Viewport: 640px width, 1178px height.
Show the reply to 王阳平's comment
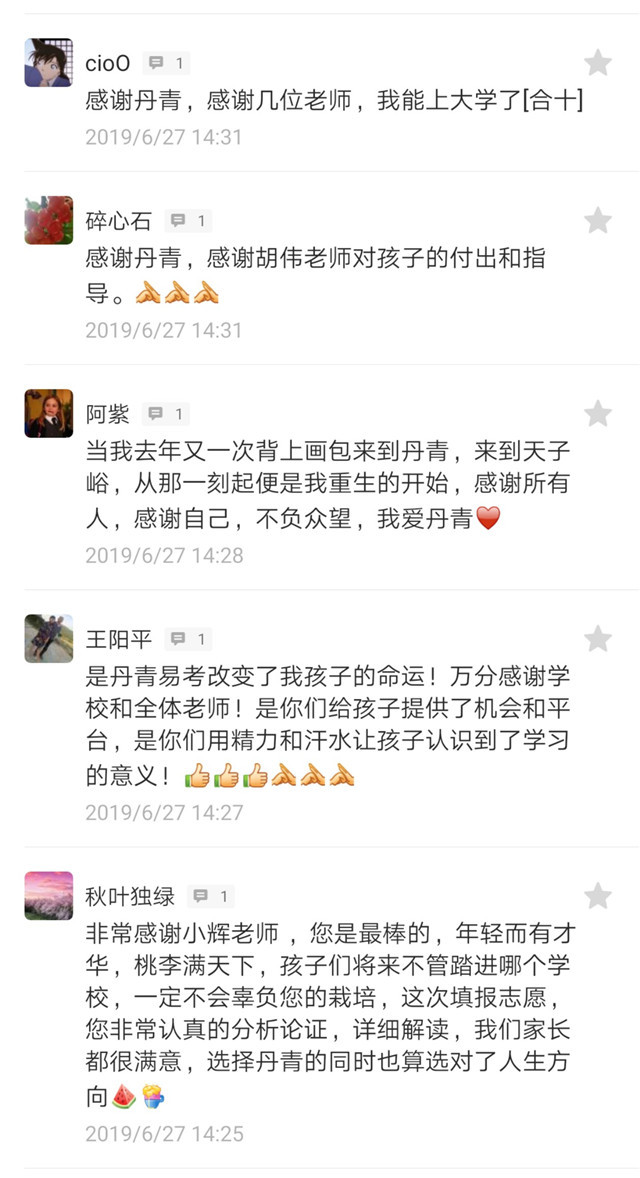click(x=188, y=639)
